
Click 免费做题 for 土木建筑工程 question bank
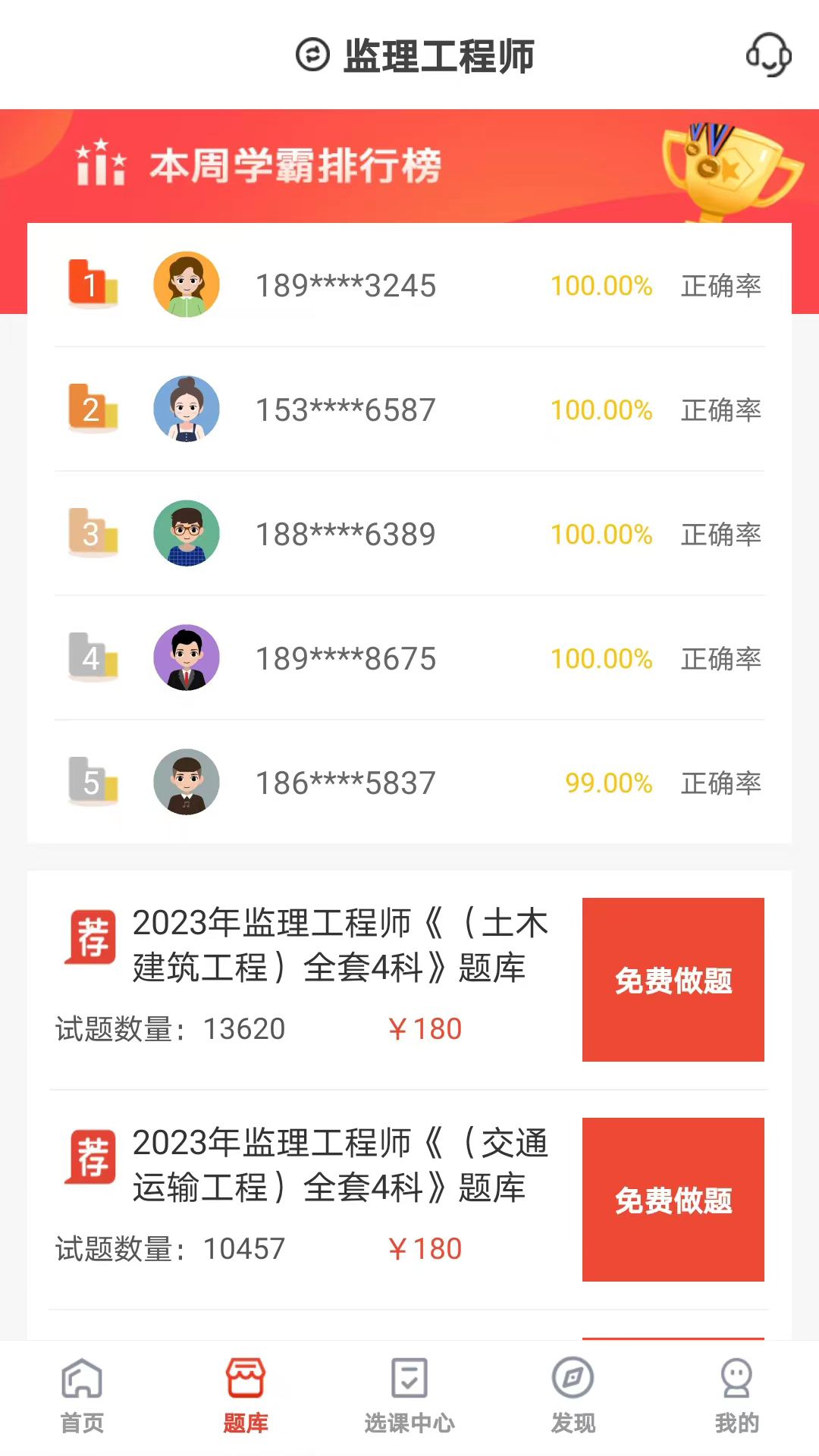click(x=673, y=981)
